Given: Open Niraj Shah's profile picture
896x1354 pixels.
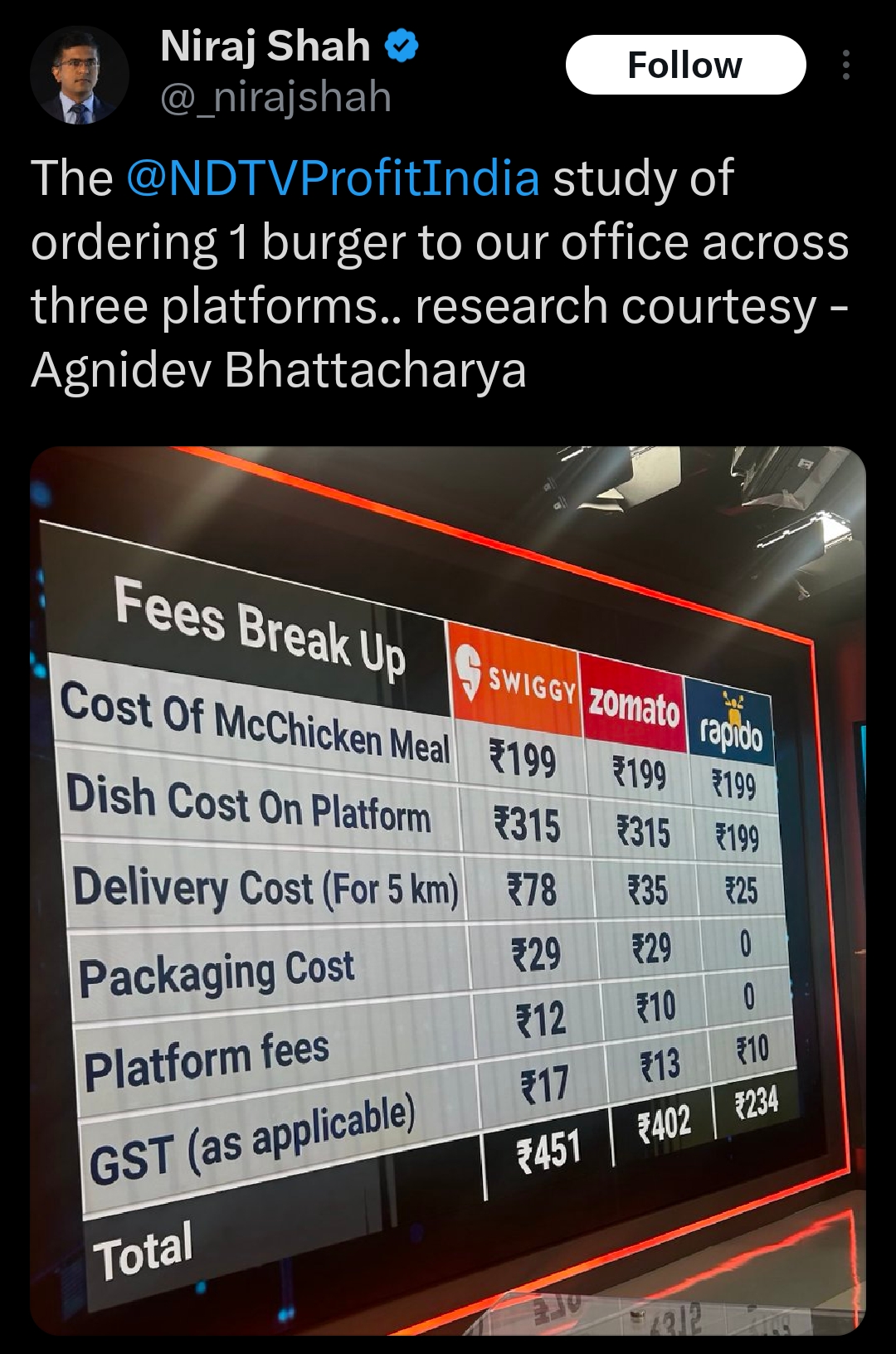Looking at the screenshot, I should click(x=80, y=75).
